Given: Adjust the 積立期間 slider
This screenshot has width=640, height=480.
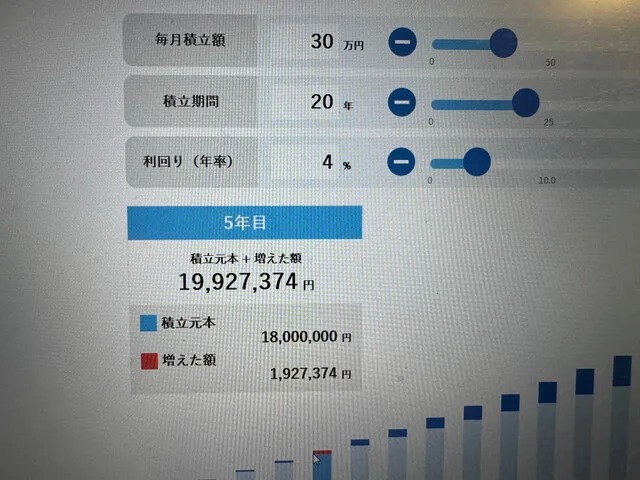Looking at the screenshot, I should [x=525, y=102].
